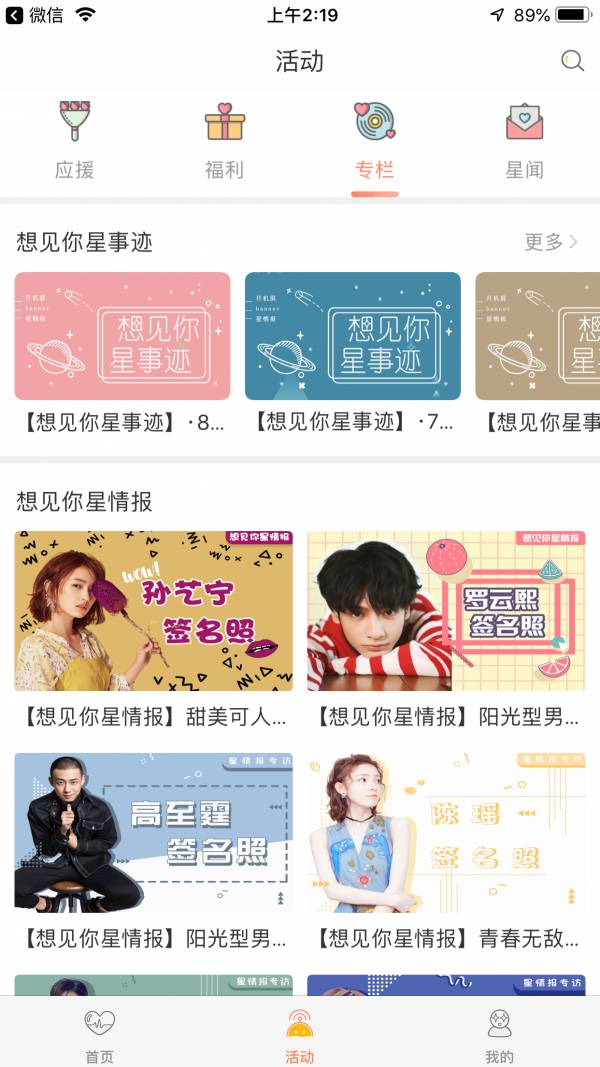Image resolution: width=600 pixels, height=1067 pixels.
Task: Go to the 首页 tab
Action: point(99,1035)
